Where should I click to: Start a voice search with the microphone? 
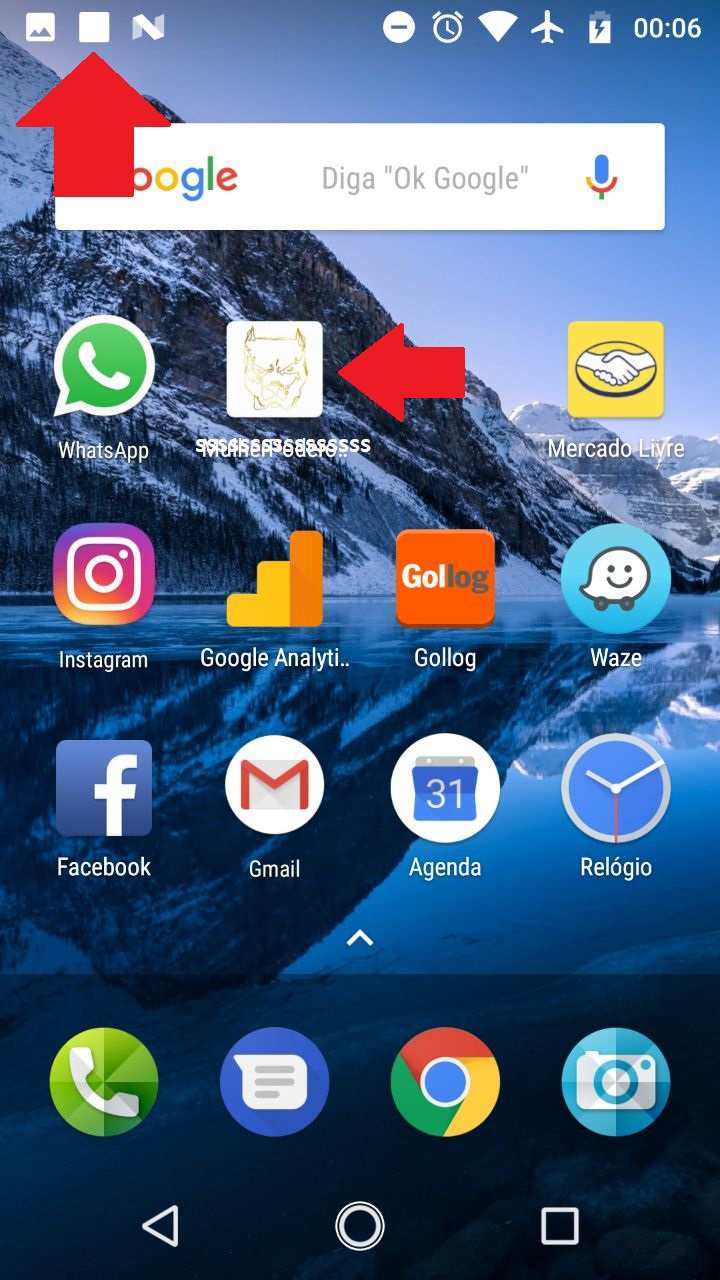tap(600, 177)
